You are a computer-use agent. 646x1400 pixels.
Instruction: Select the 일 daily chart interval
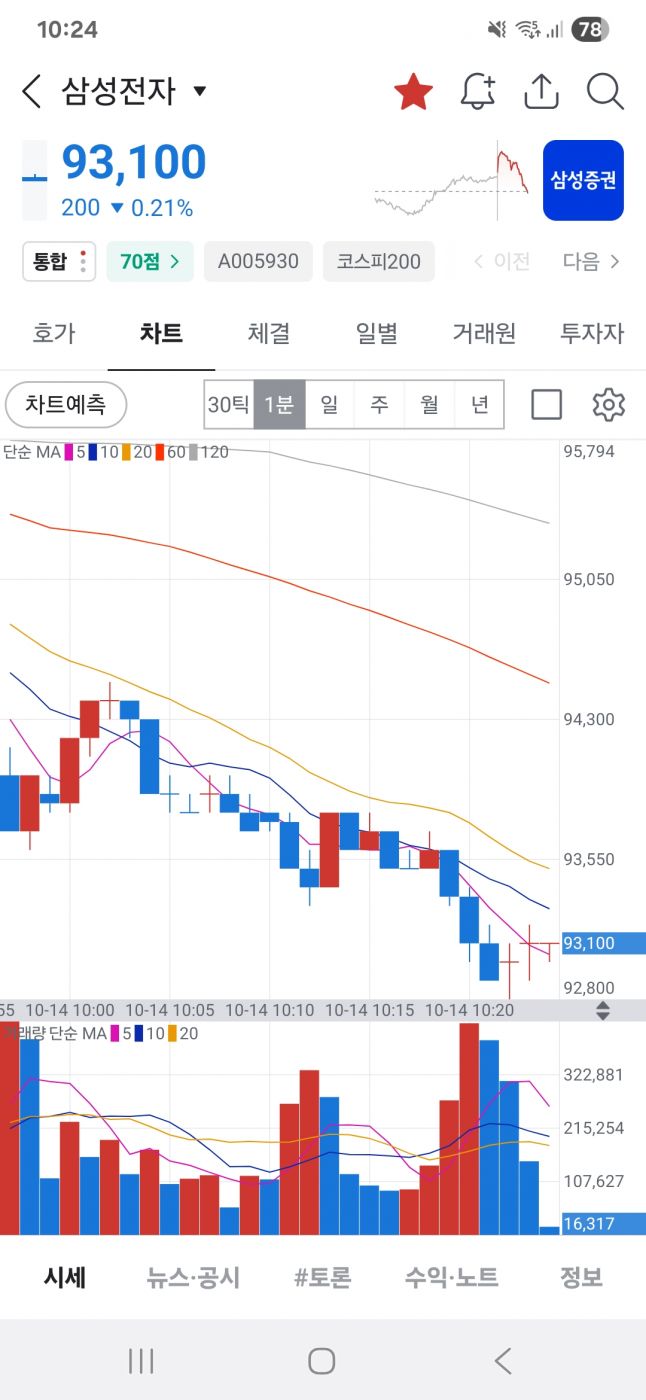[x=329, y=405]
